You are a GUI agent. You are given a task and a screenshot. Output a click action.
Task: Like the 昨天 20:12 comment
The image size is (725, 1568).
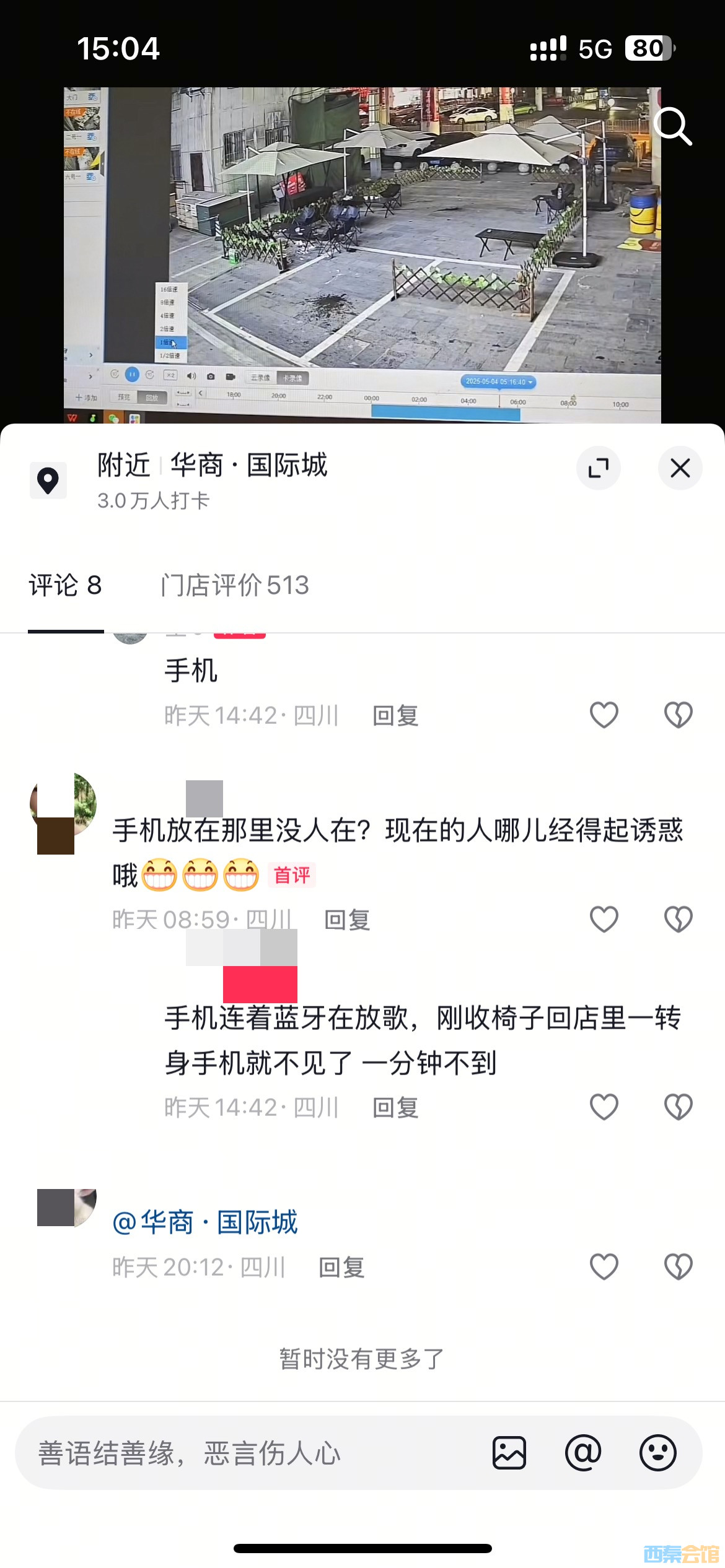click(604, 1267)
